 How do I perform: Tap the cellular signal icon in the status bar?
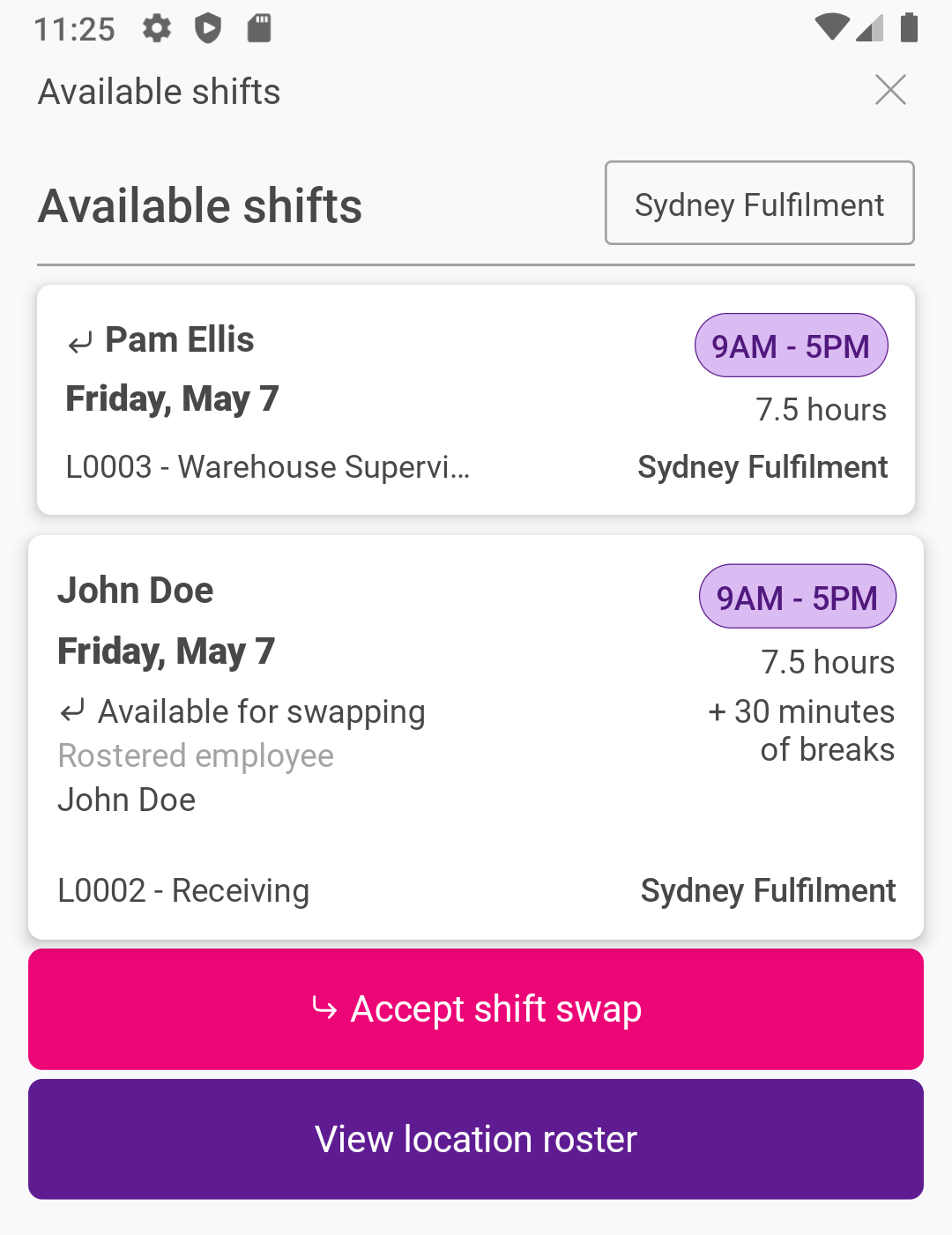click(869, 28)
